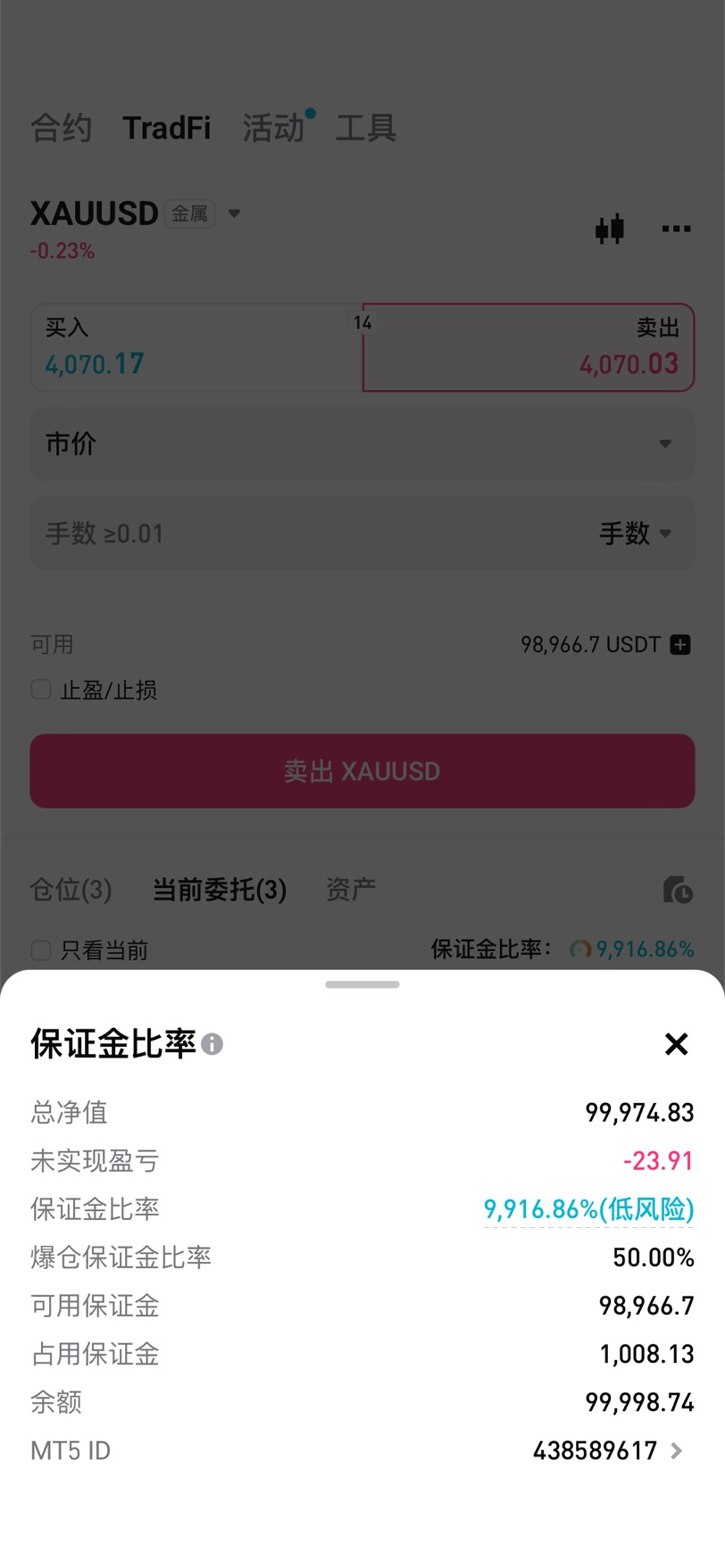The width and height of the screenshot is (725, 1568).
Task: Open the 市价 order type dropdown
Action: [664, 444]
